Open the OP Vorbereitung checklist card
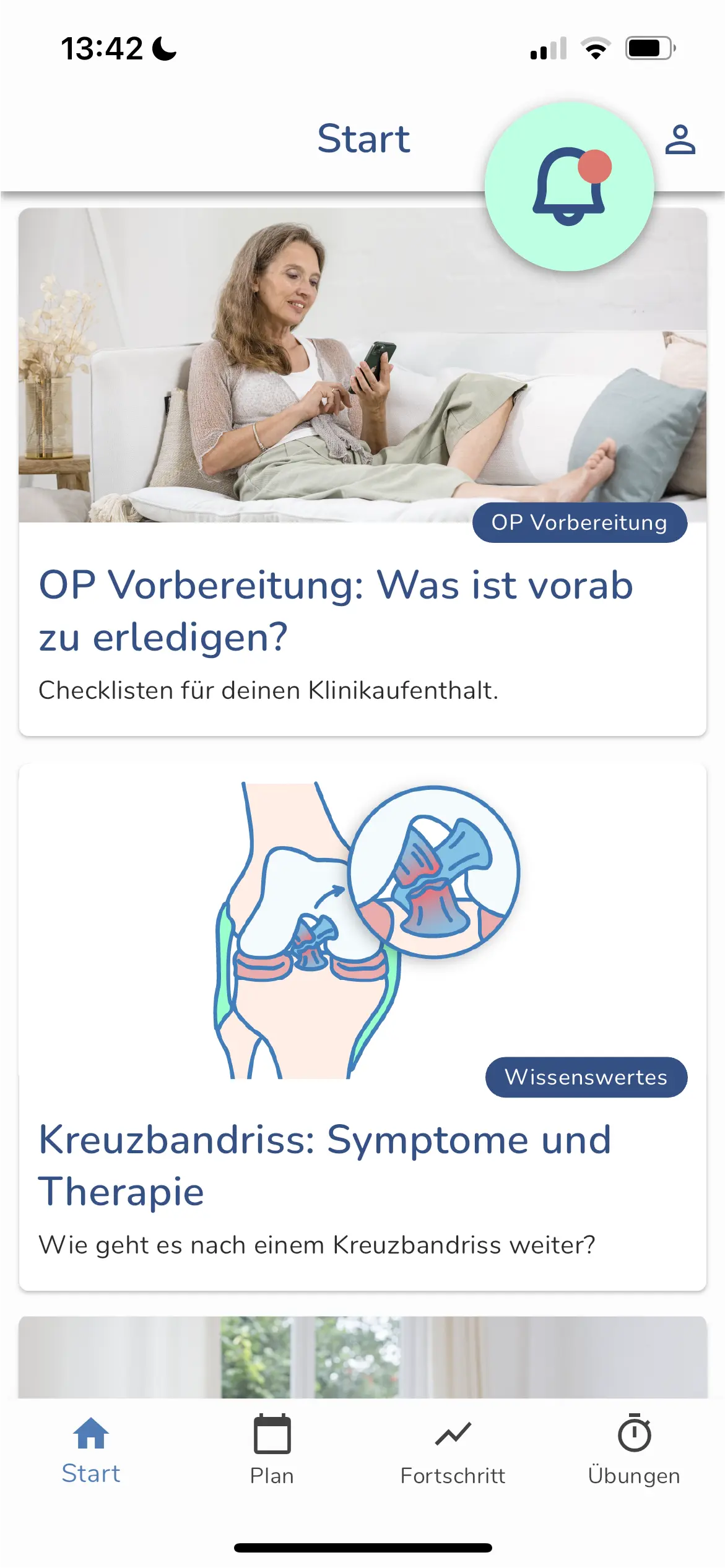 click(362, 610)
